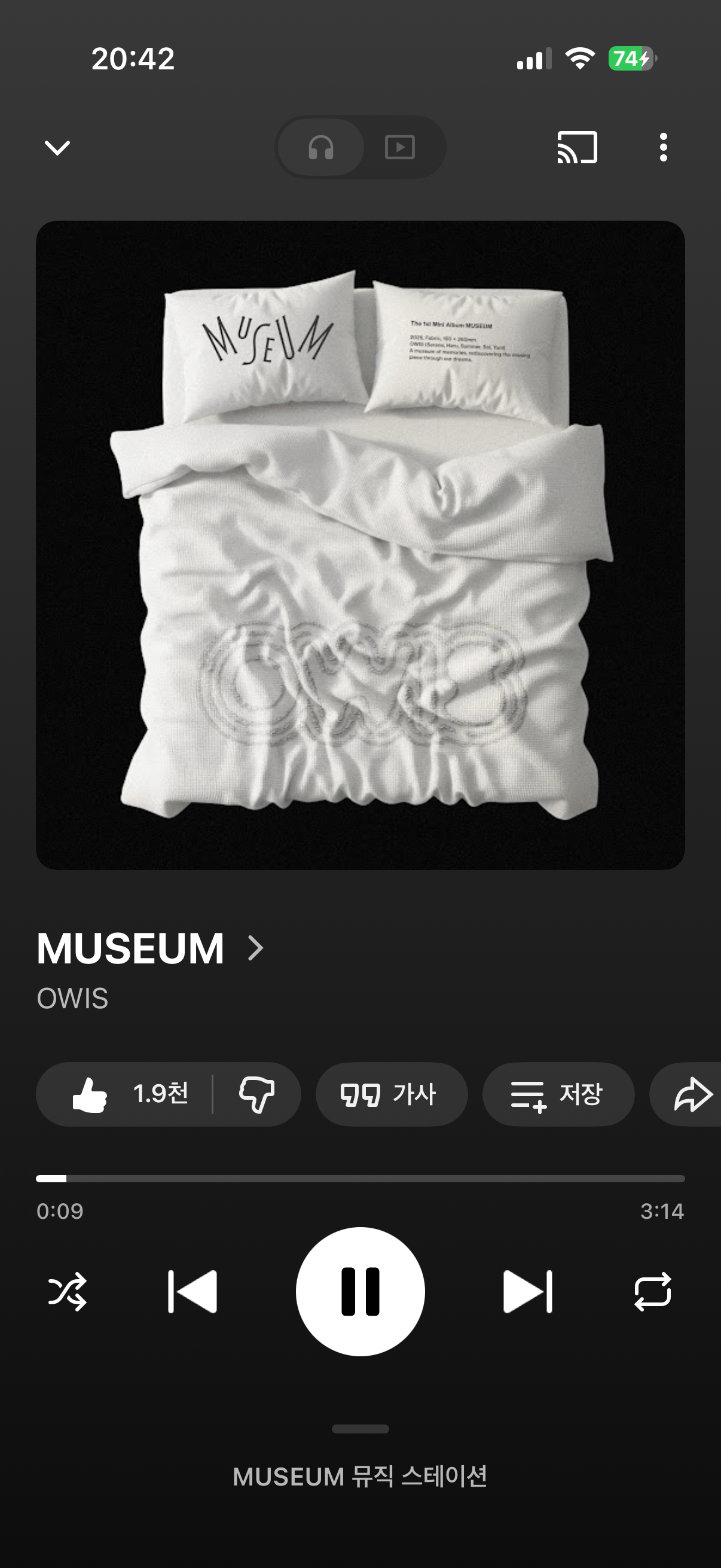This screenshot has height=1568, width=721.
Task: Toggle shuffle mode
Action: [67, 1292]
